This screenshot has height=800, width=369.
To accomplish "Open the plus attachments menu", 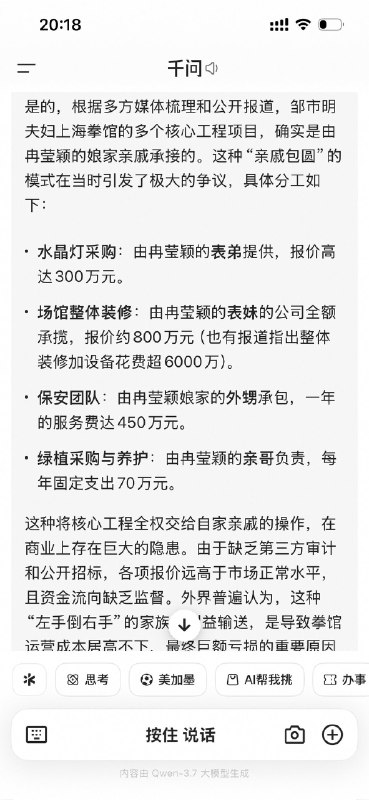I will coord(332,735).
